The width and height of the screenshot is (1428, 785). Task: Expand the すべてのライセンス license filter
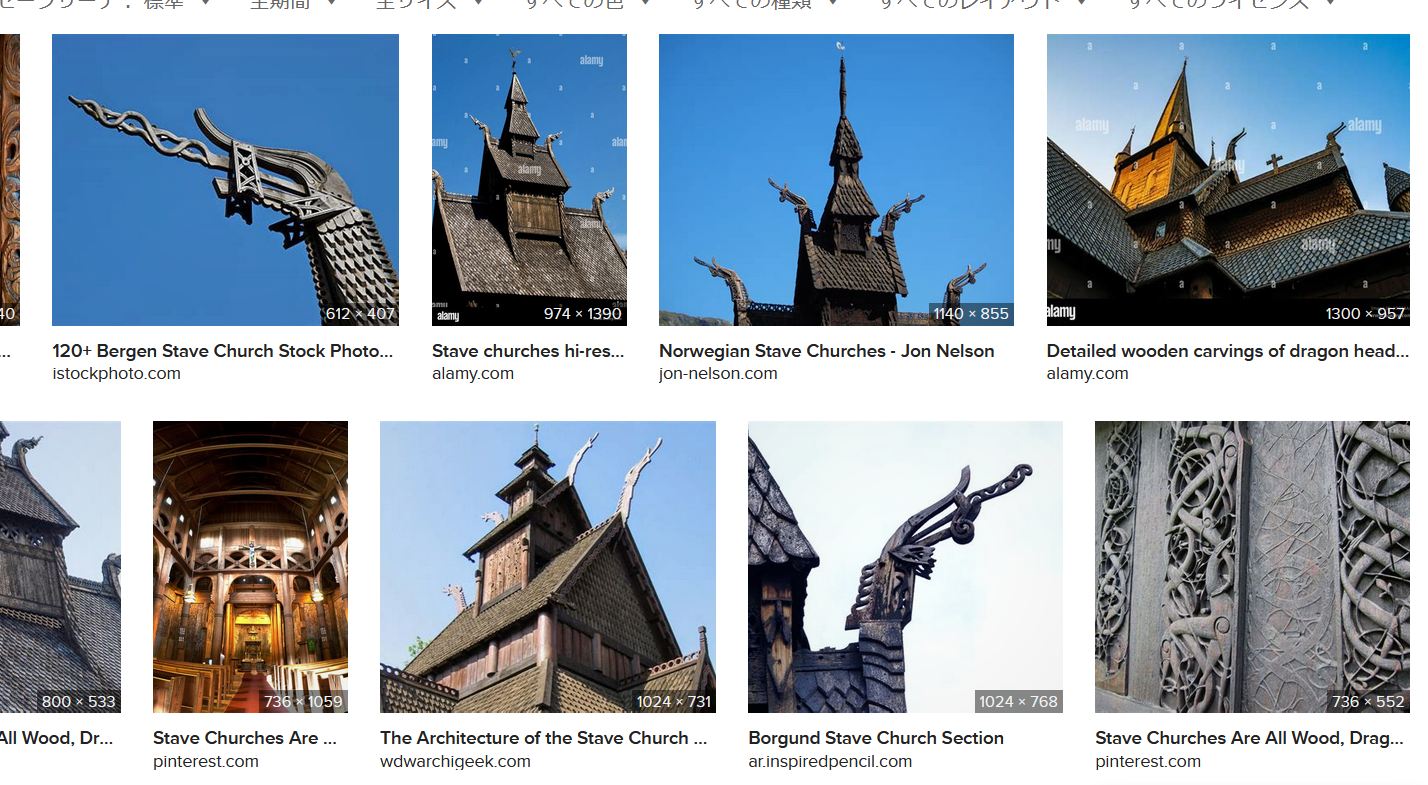click(1231, 4)
